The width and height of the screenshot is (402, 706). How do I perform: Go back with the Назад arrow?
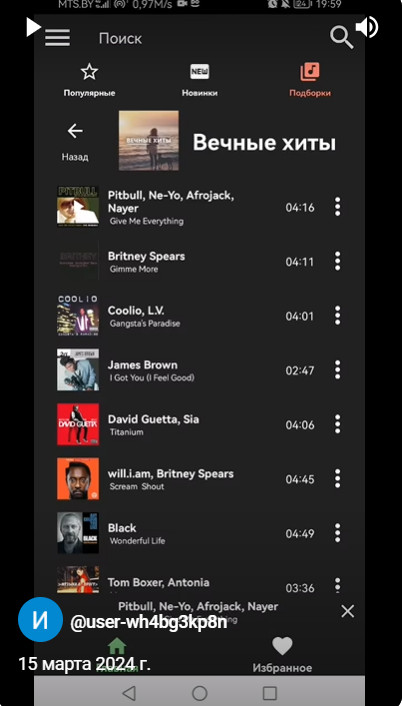pos(75,142)
